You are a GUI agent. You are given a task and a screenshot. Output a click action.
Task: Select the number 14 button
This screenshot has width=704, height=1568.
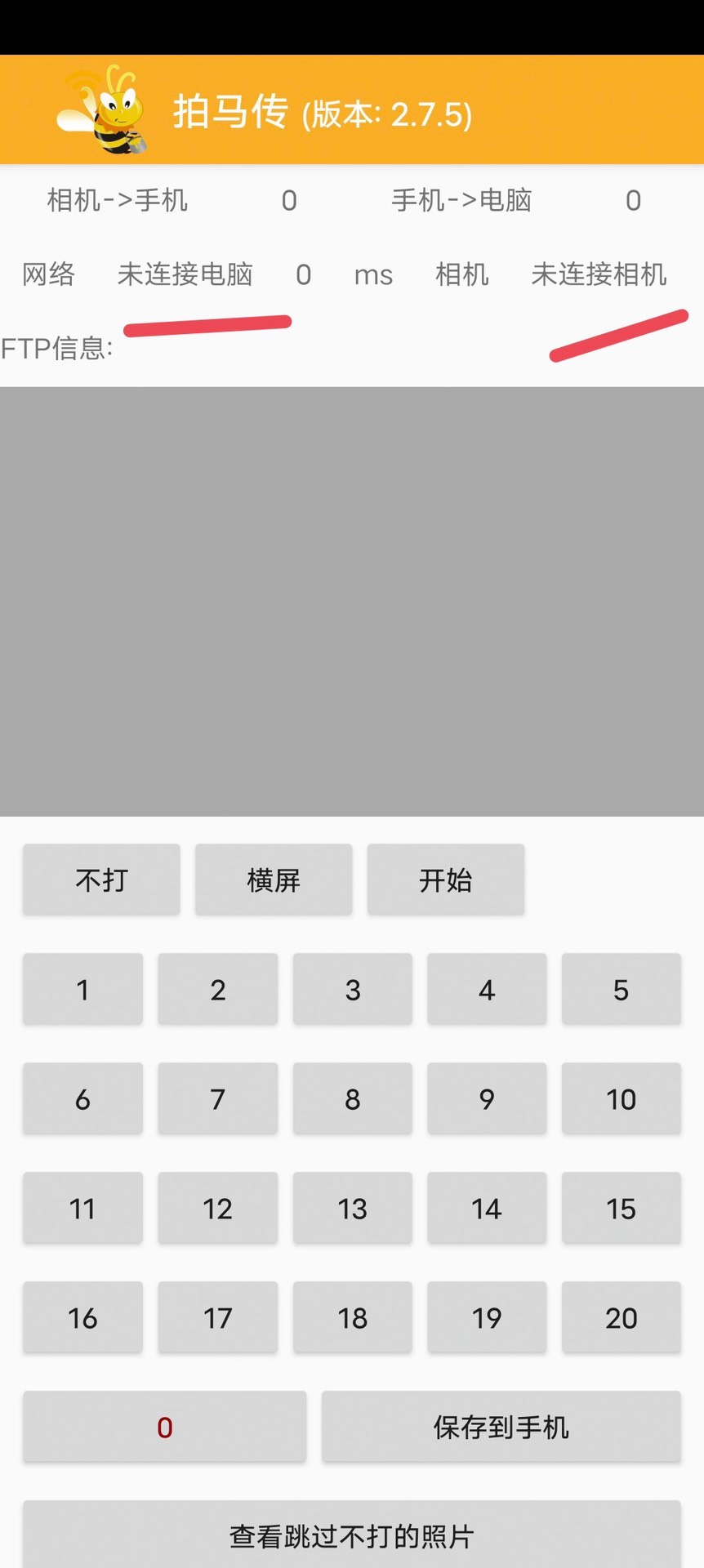pyautogui.click(x=487, y=1208)
